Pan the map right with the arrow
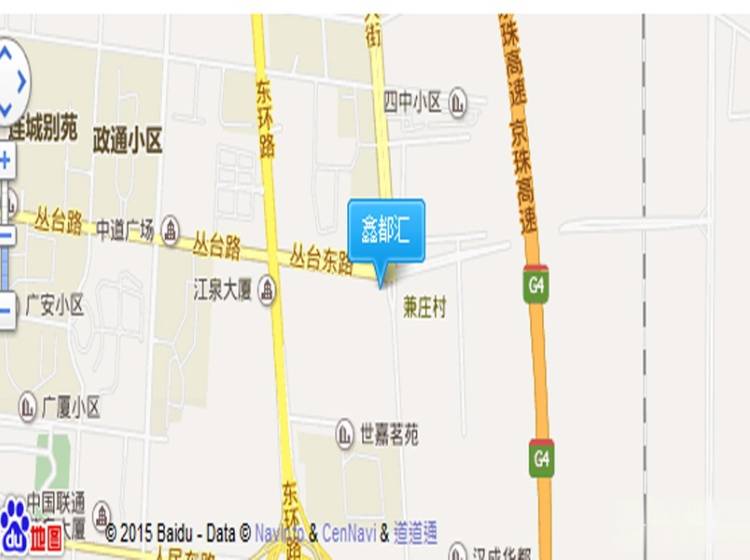Image resolution: width=750 pixels, height=560 pixels. pyautogui.click(x=22, y=78)
